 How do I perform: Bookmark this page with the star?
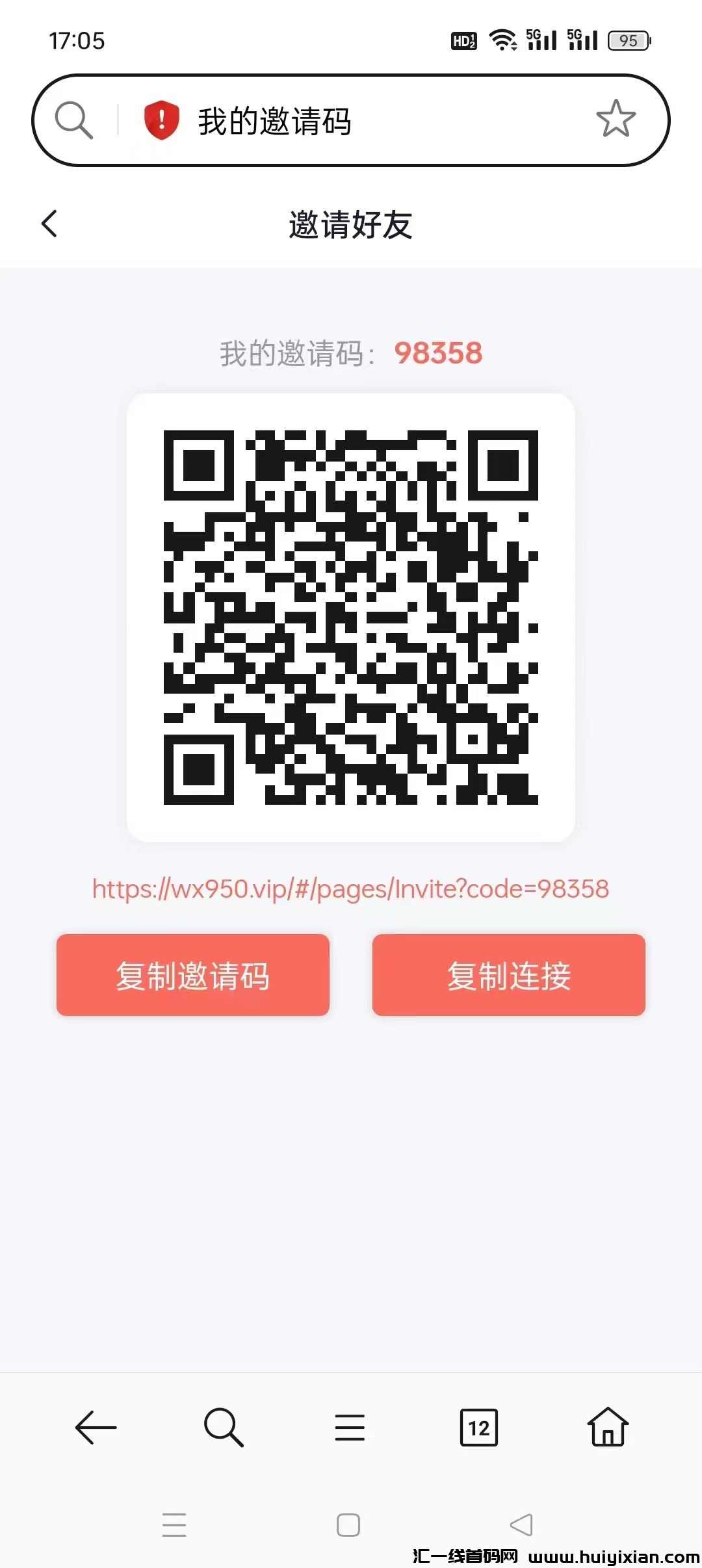[x=616, y=119]
